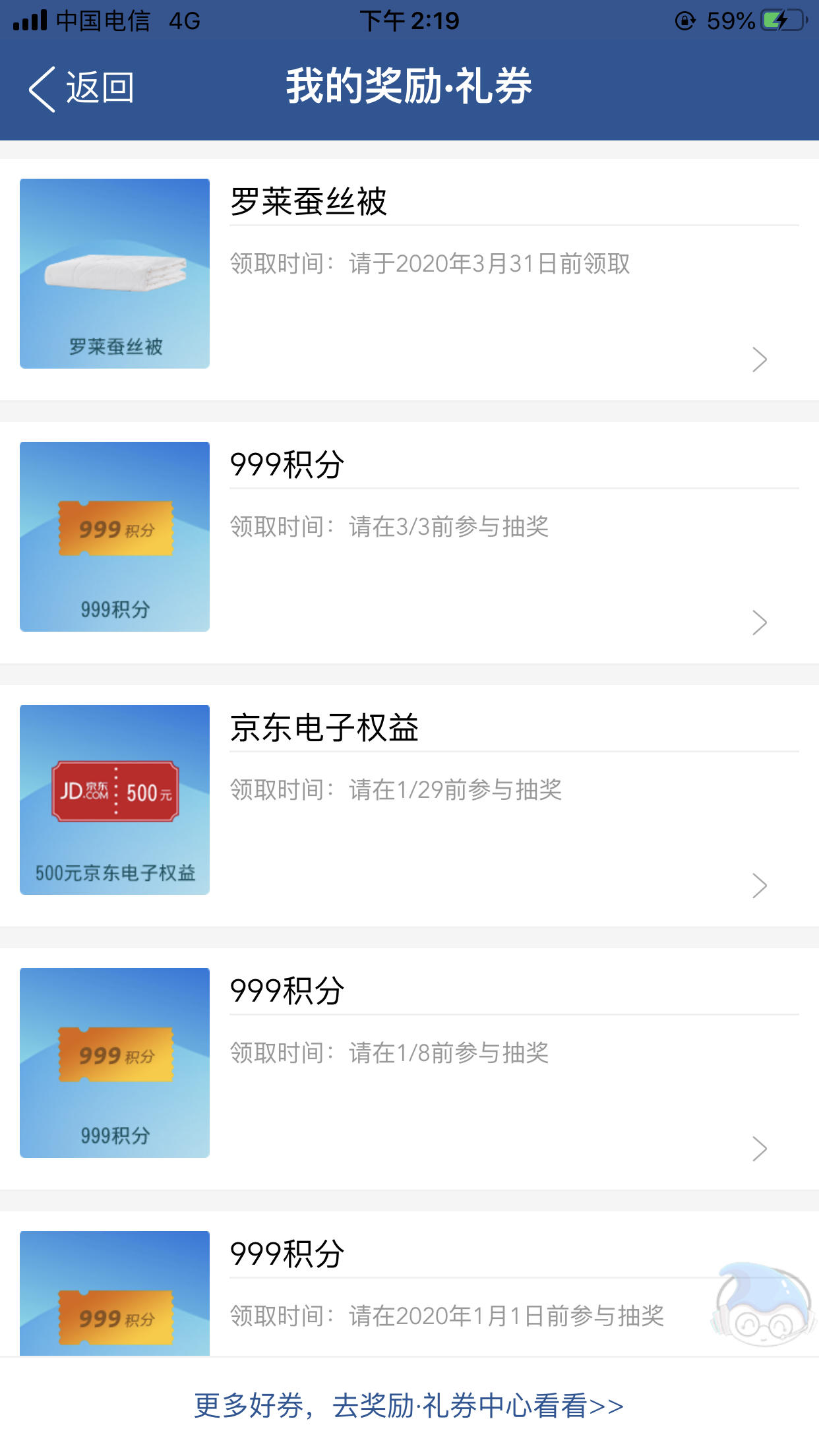Tap the 罗莱蚕丝被 product image

[x=115, y=274]
